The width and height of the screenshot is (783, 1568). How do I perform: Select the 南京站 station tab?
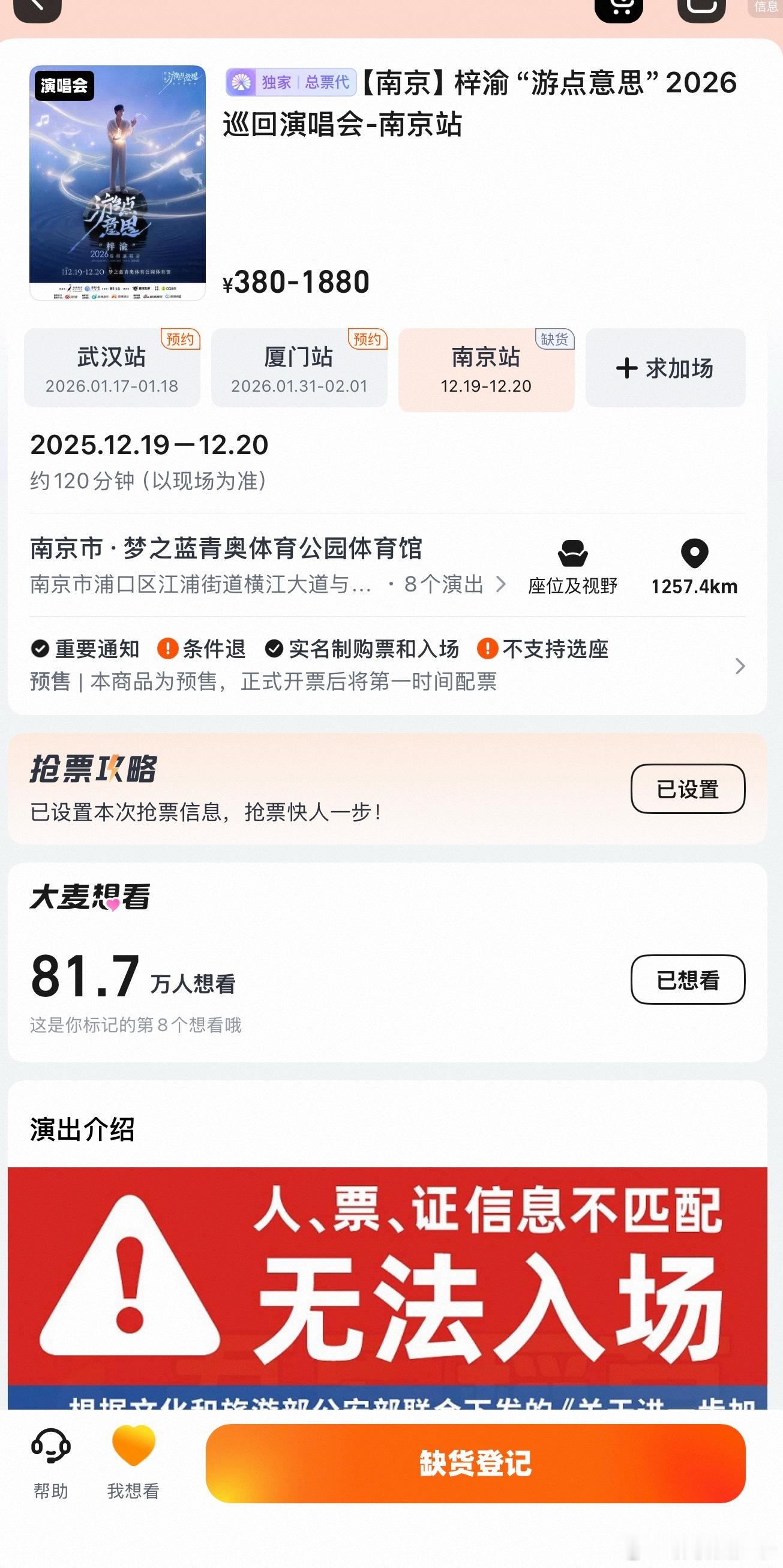point(486,367)
